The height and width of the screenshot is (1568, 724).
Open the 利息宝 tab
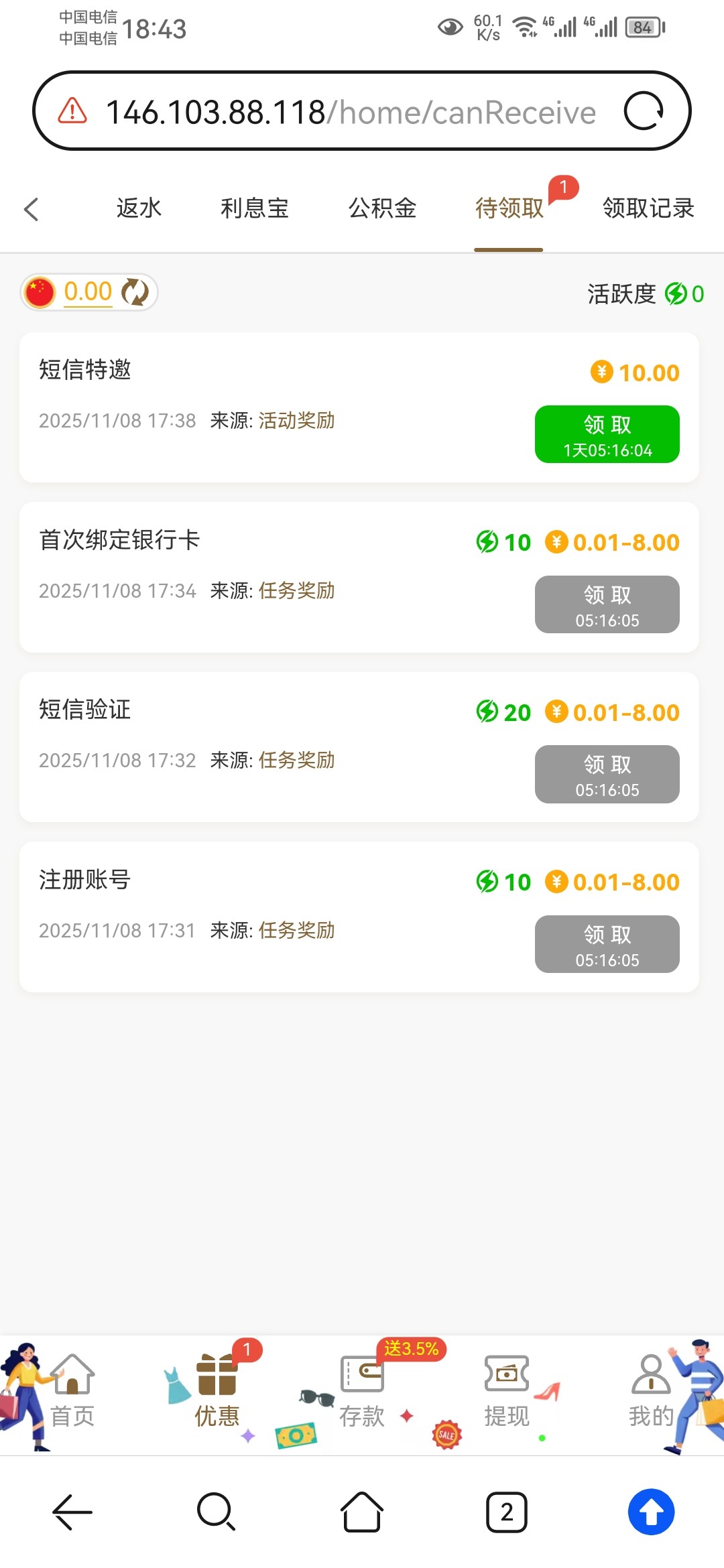255,208
